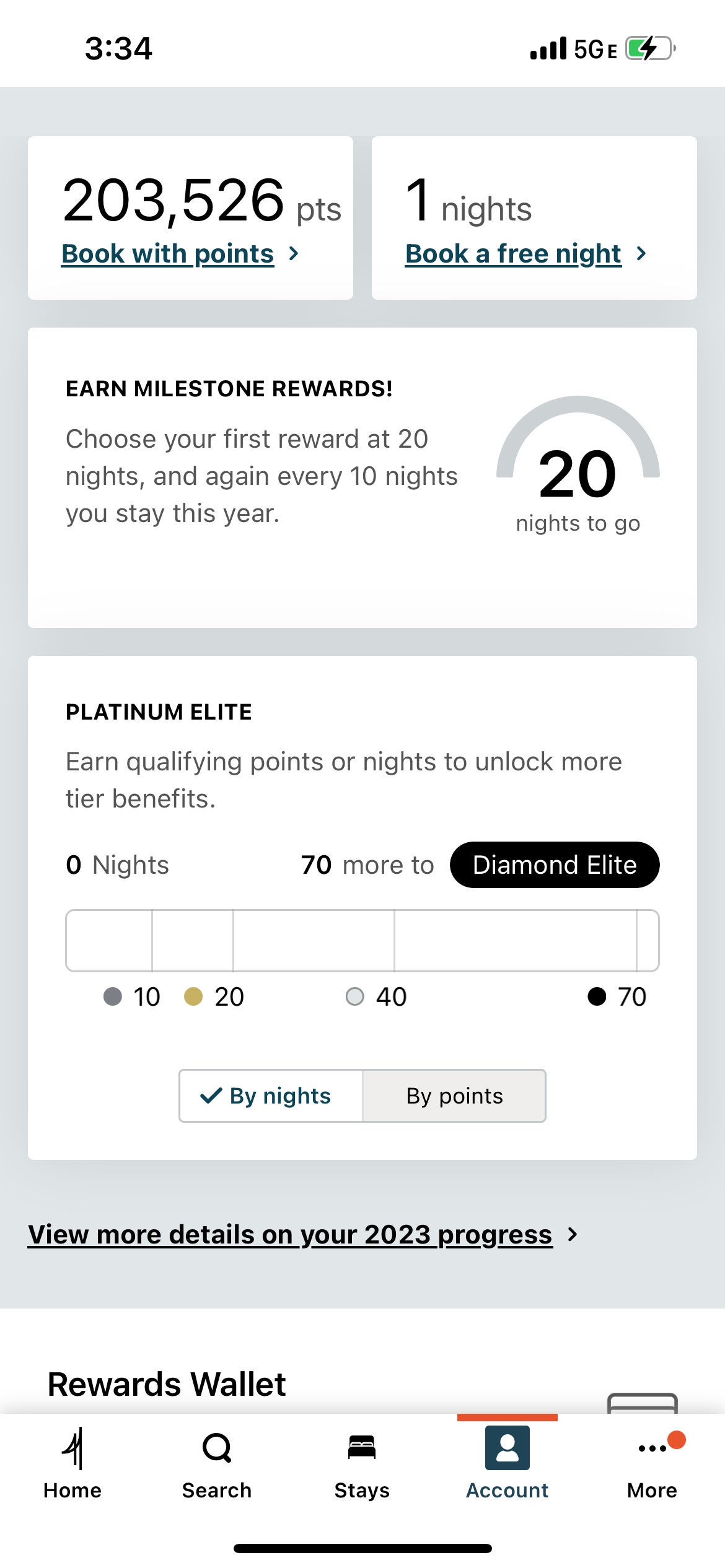View more details on your 2023 progress

point(303,1234)
